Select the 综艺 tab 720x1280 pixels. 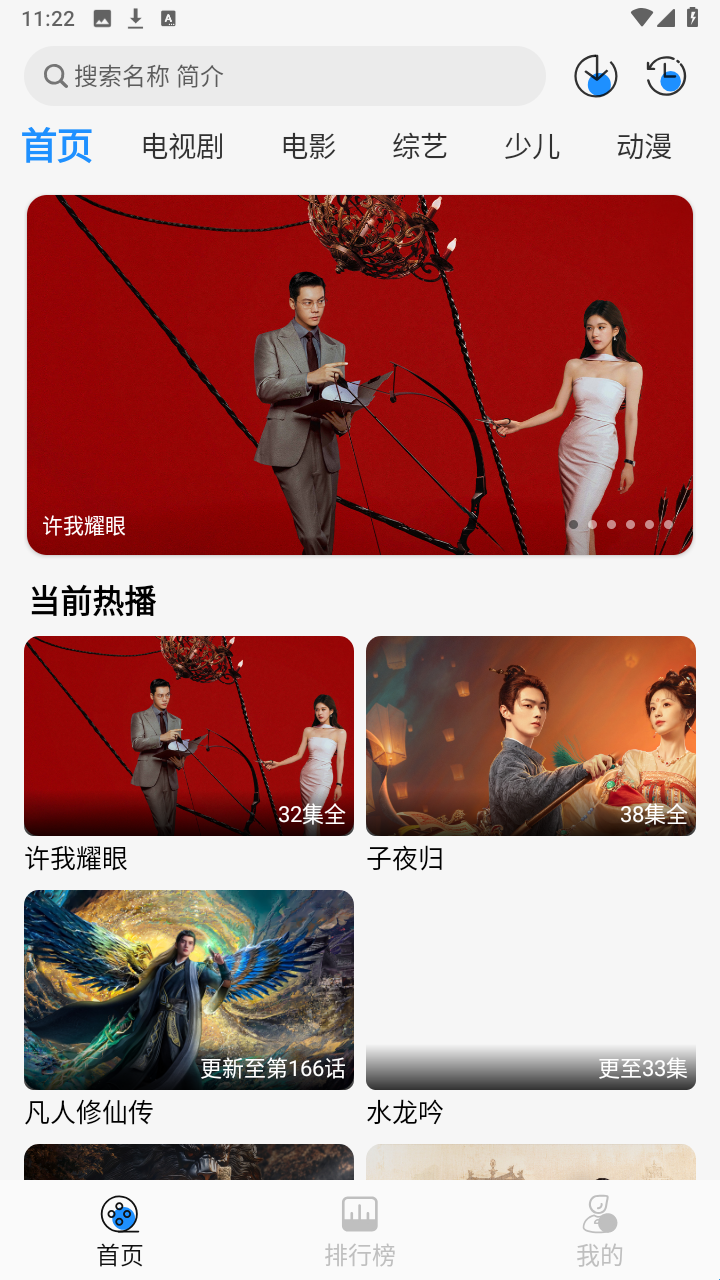[419, 146]
